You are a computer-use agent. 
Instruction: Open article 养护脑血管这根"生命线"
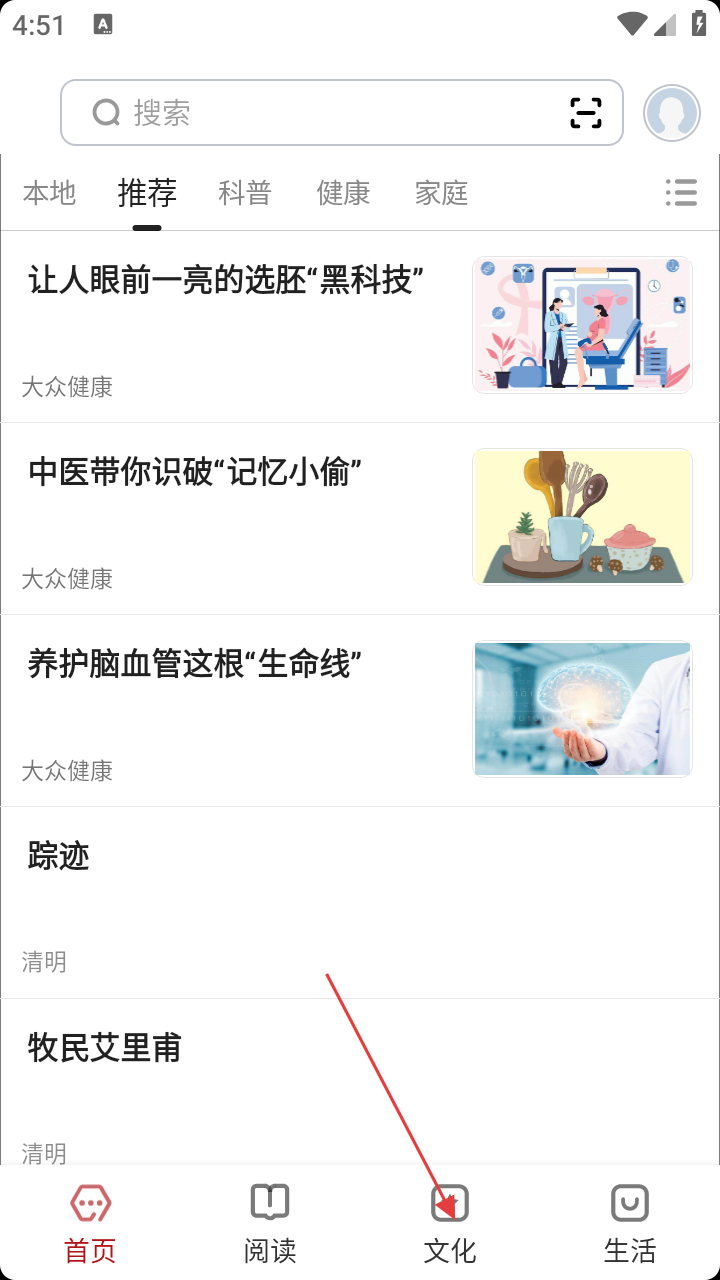(x=195, y=665)
